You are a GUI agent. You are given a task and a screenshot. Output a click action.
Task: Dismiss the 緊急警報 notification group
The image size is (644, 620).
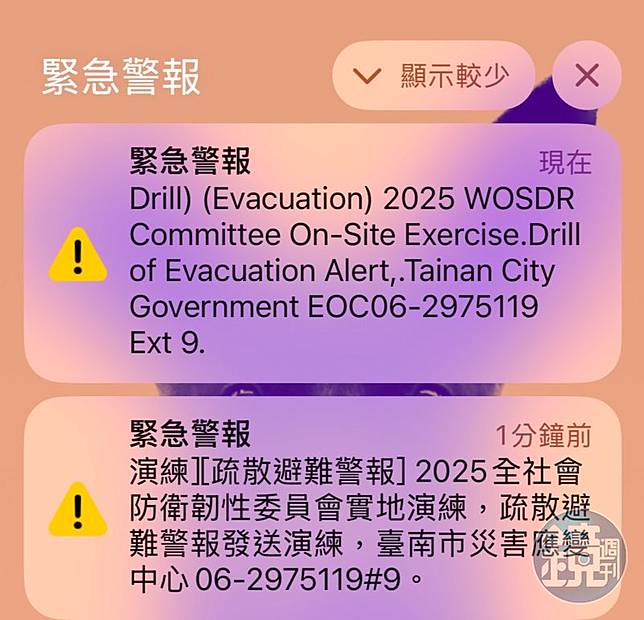(x=587, y=76)
